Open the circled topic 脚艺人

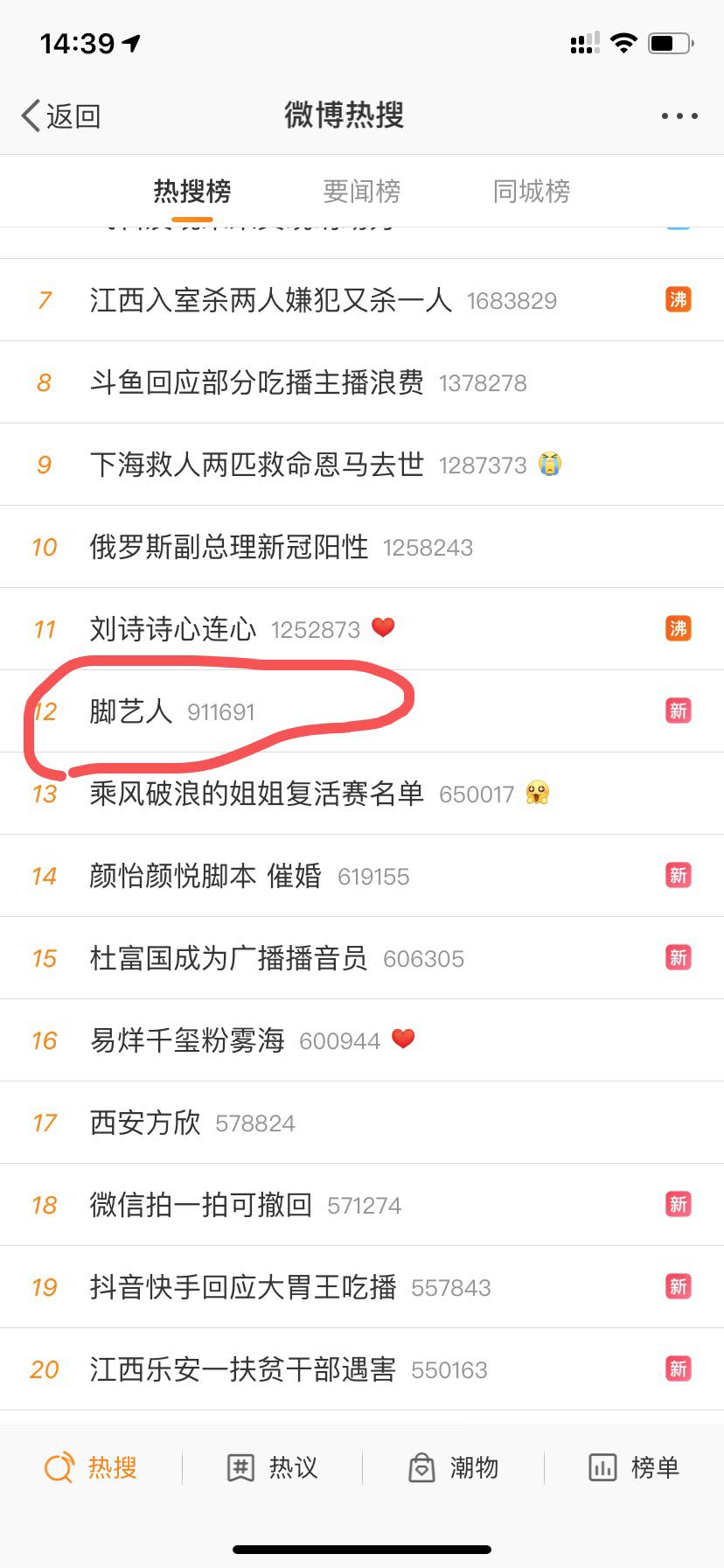362,711
